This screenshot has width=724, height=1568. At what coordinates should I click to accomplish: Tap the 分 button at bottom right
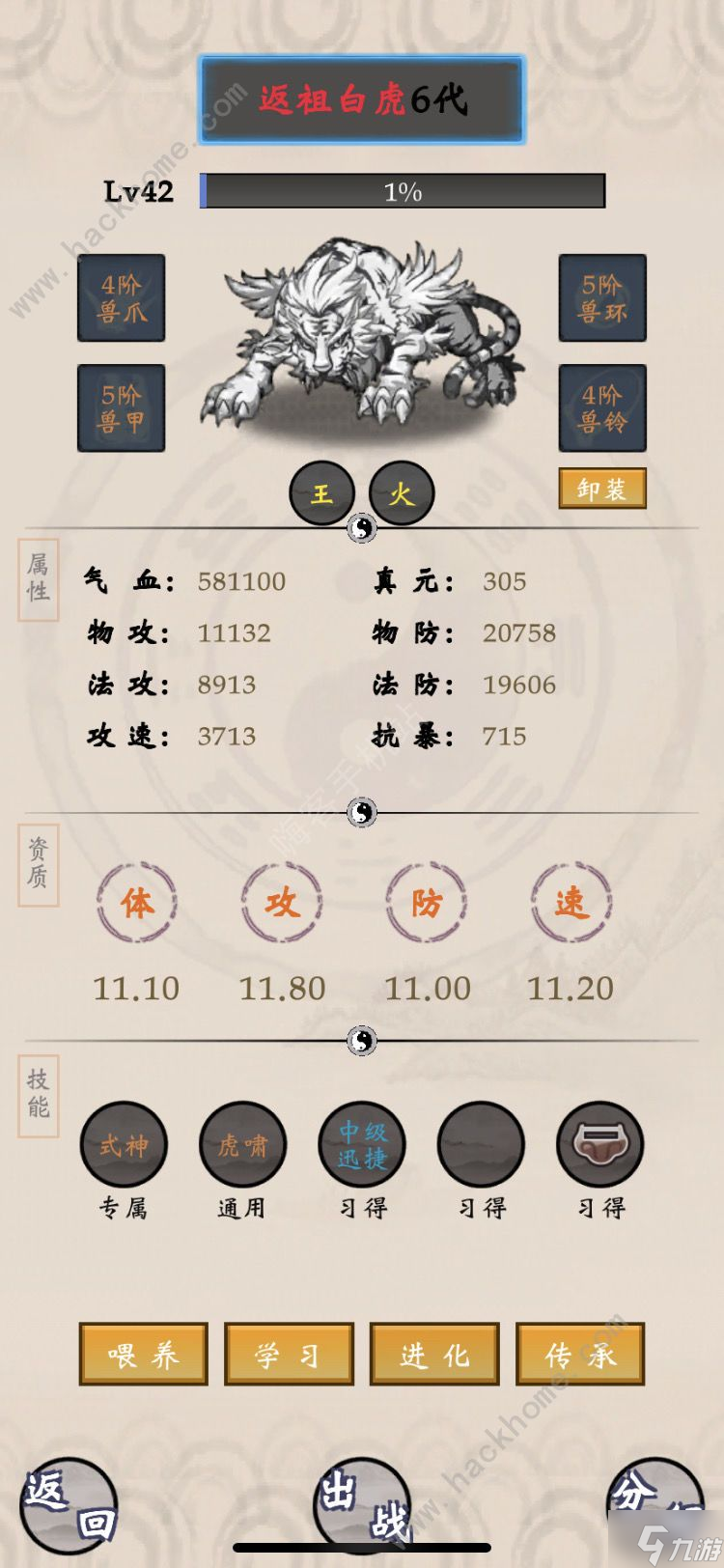(656, 1507)
